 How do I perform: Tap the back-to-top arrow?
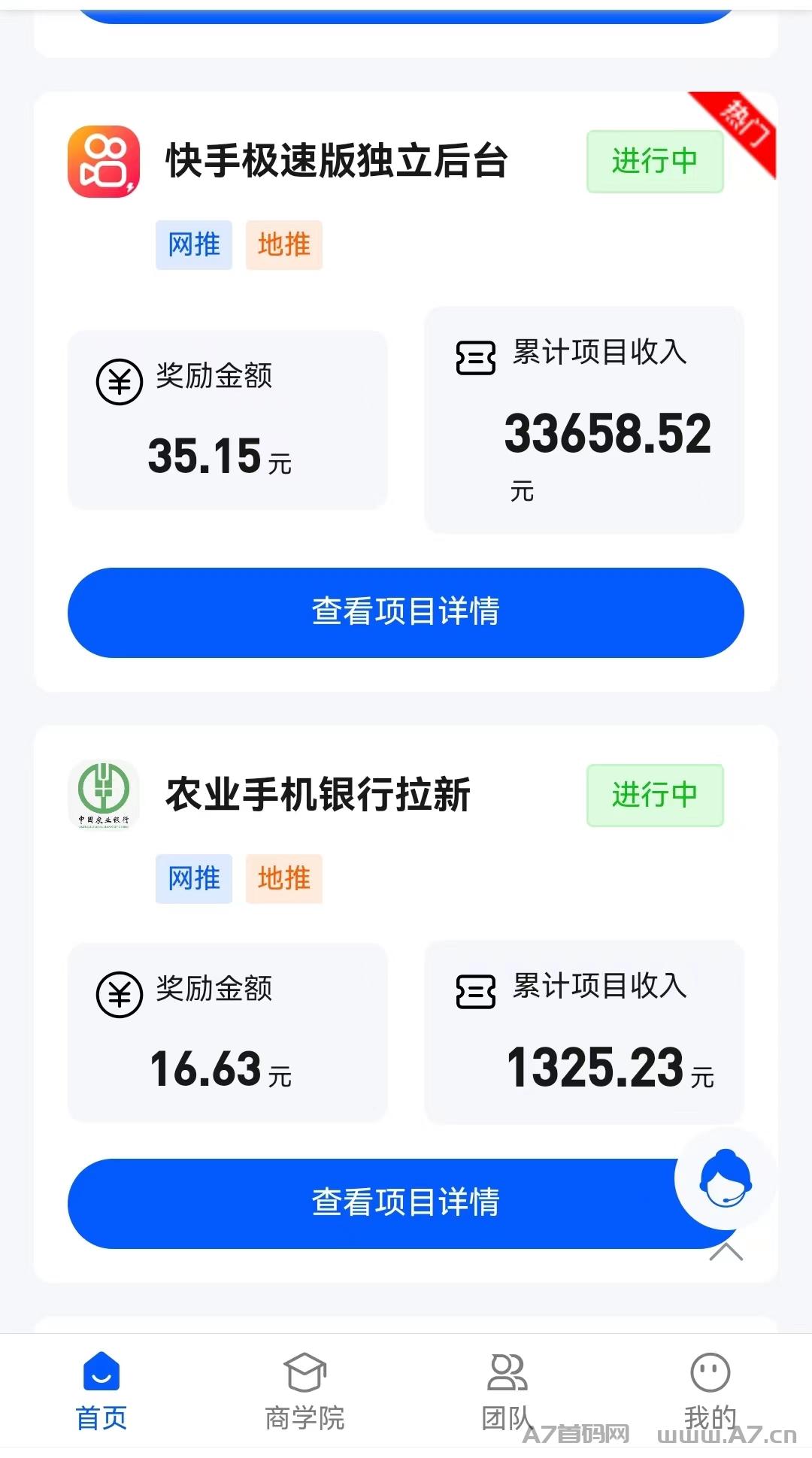click(726, 1251)
